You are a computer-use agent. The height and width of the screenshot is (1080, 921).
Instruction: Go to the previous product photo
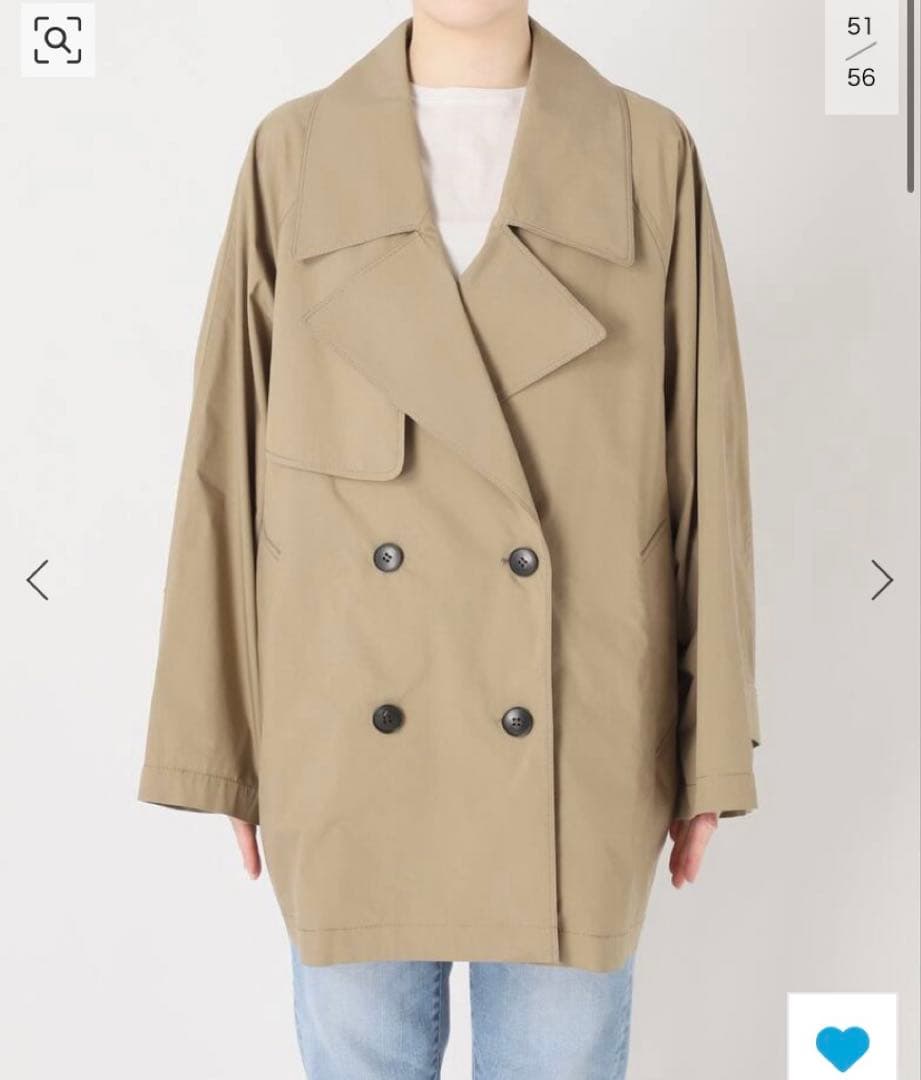tap(38, 579)
